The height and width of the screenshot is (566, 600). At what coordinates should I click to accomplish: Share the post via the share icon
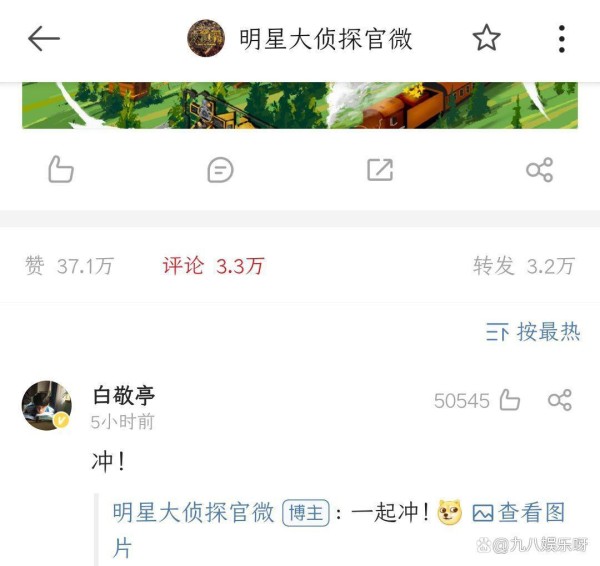point(539,170)
